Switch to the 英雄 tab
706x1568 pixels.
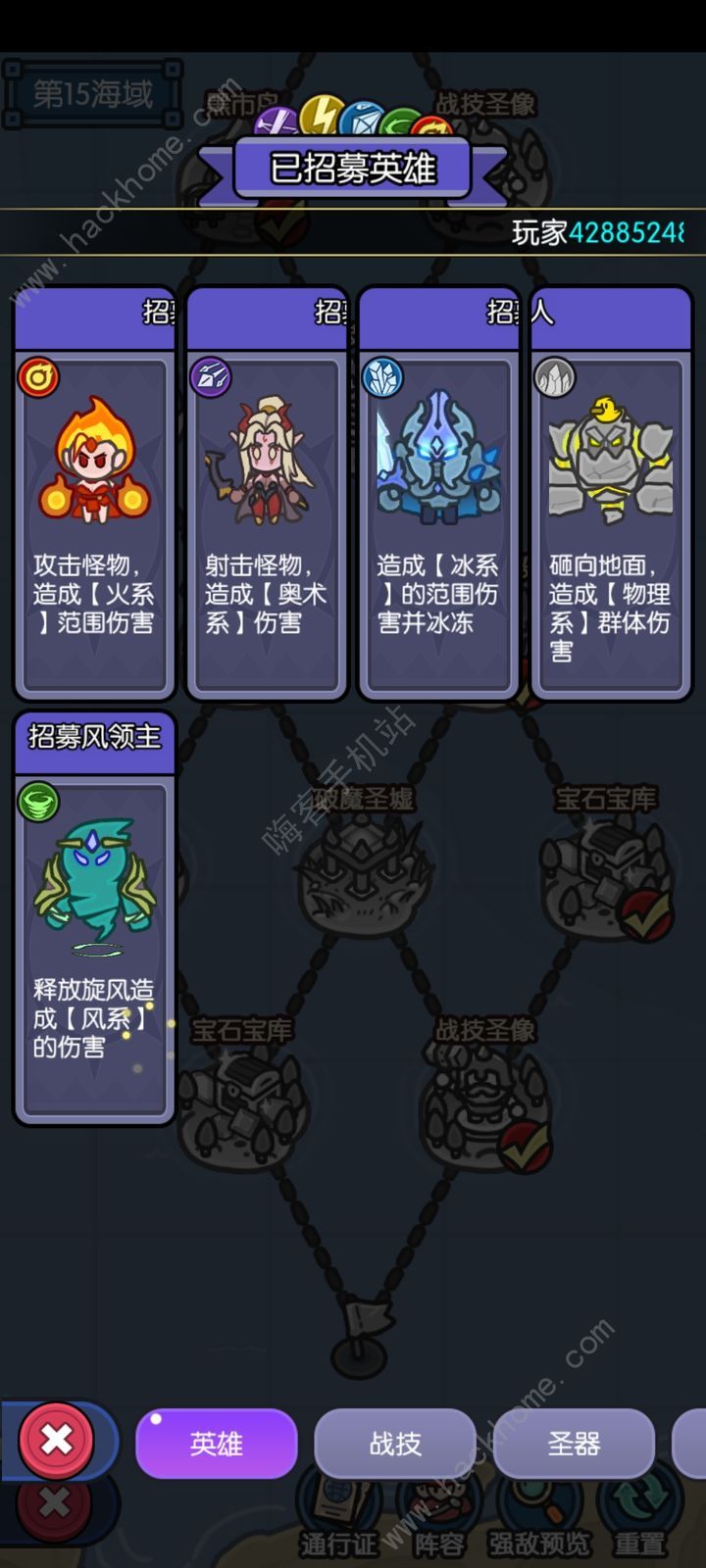tap(216, 1444)
